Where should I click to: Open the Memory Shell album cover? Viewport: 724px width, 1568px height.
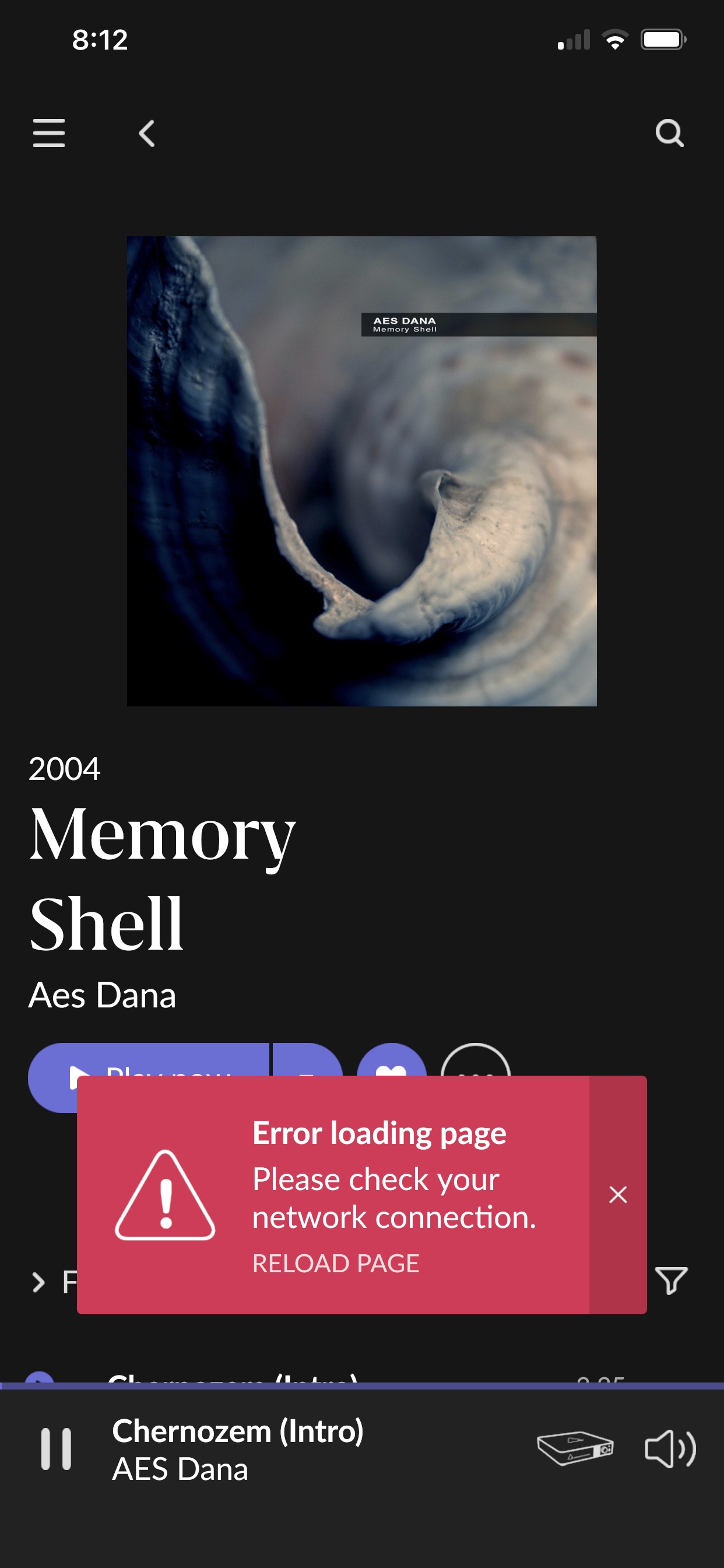[362, 471]
